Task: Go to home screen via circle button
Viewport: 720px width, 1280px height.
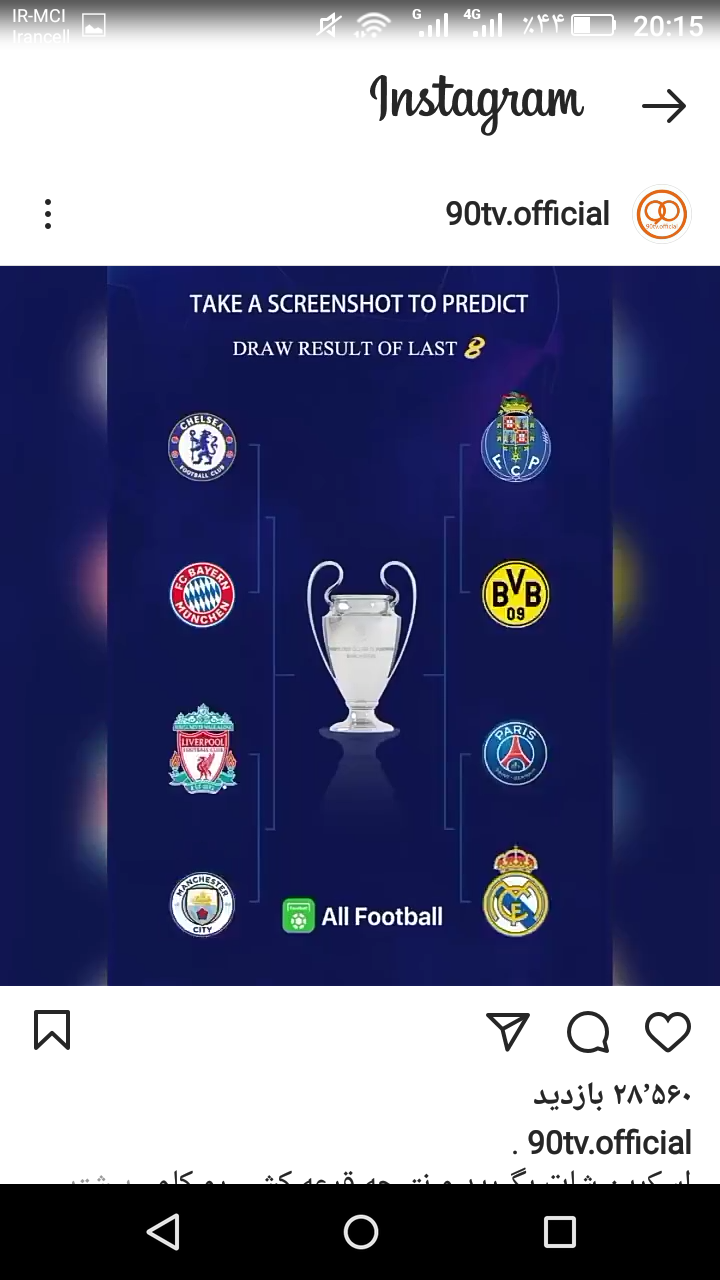Action: click(x=361, y=1232)
